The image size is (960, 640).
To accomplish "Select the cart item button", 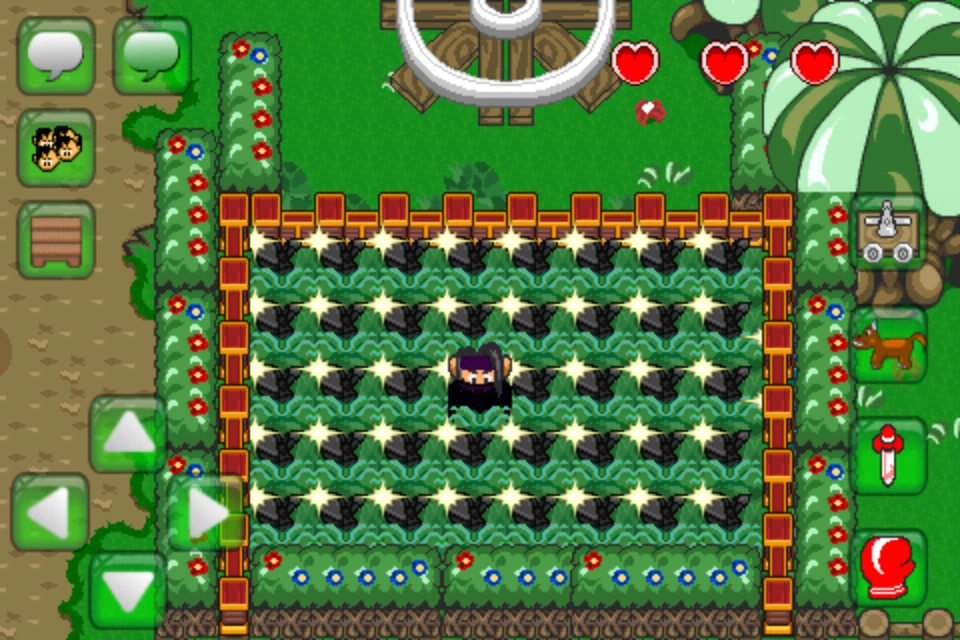I will pyautogui.click(x=888, y=233).
